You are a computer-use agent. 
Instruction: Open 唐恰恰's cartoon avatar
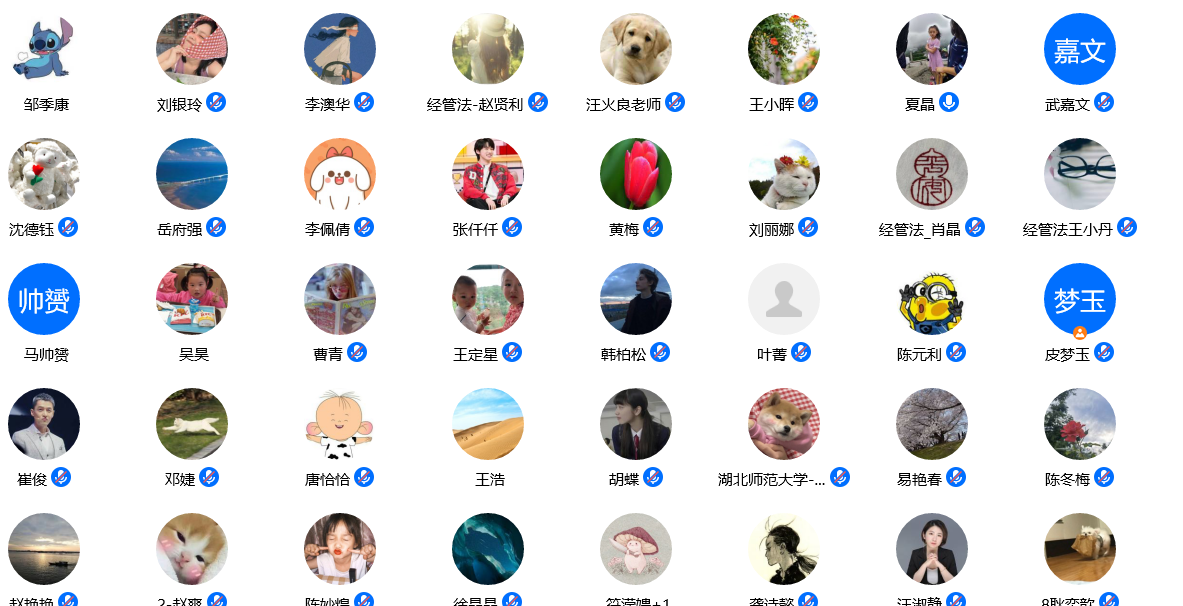pyautogui.click(x=340, y=424)
